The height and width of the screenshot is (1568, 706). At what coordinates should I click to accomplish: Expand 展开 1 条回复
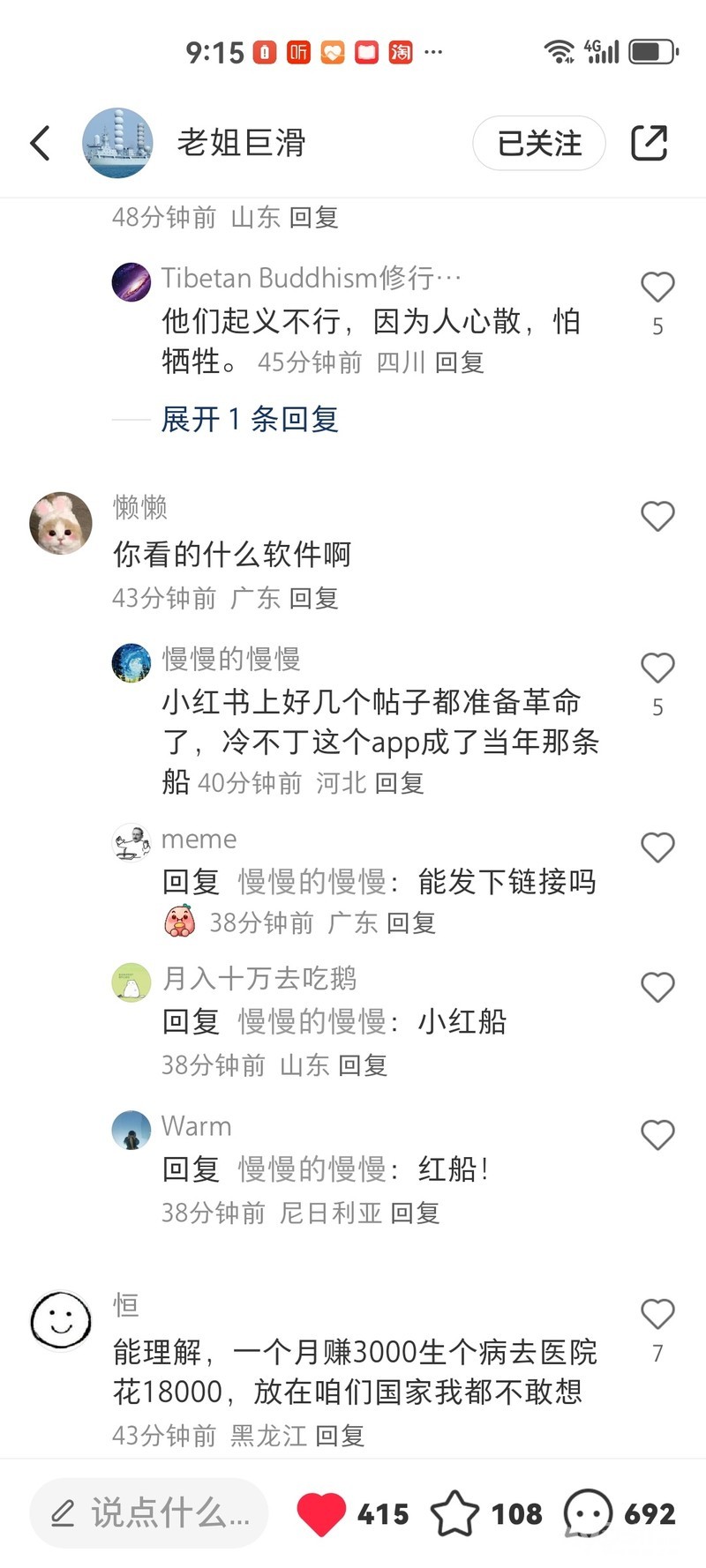250,419
